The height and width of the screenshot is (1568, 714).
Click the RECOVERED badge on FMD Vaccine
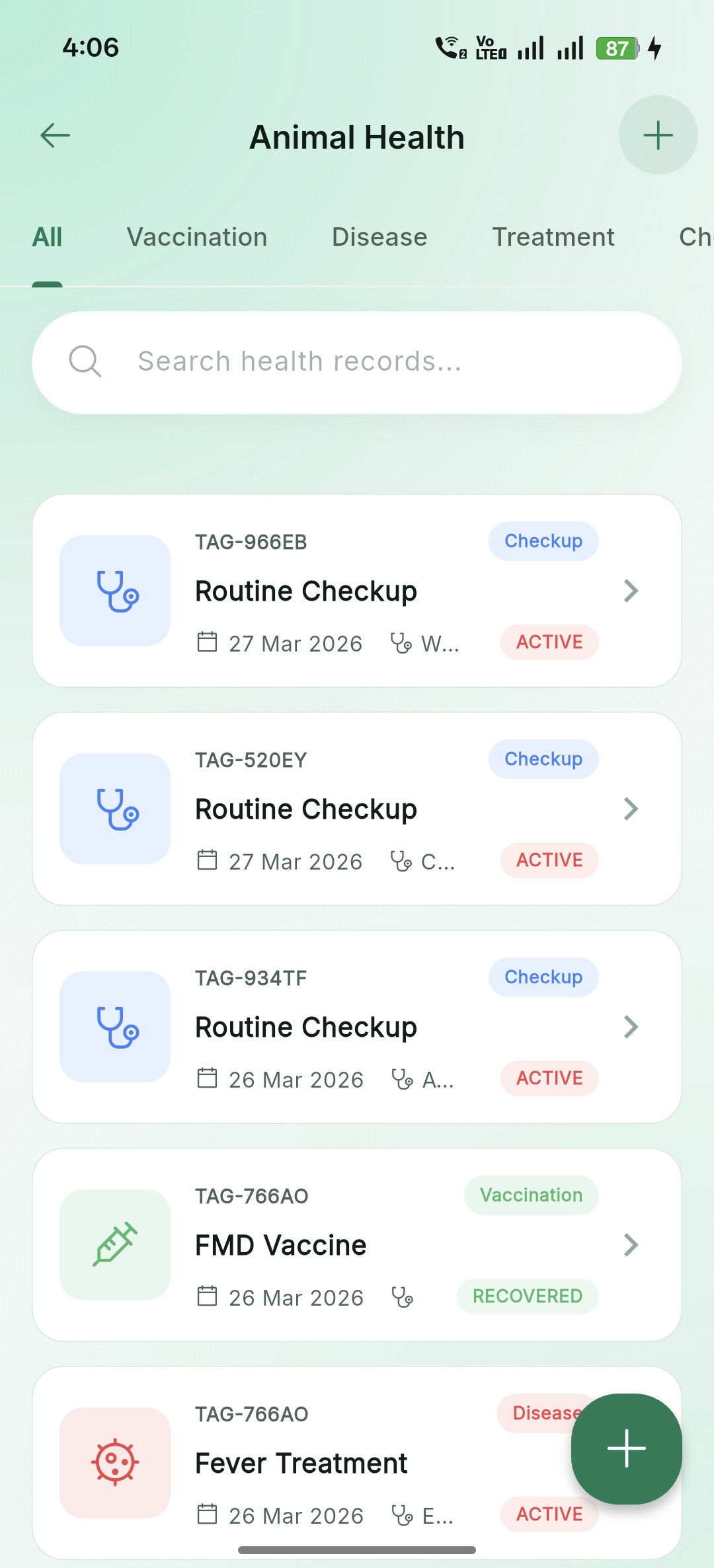click(x=527, y=1296)
